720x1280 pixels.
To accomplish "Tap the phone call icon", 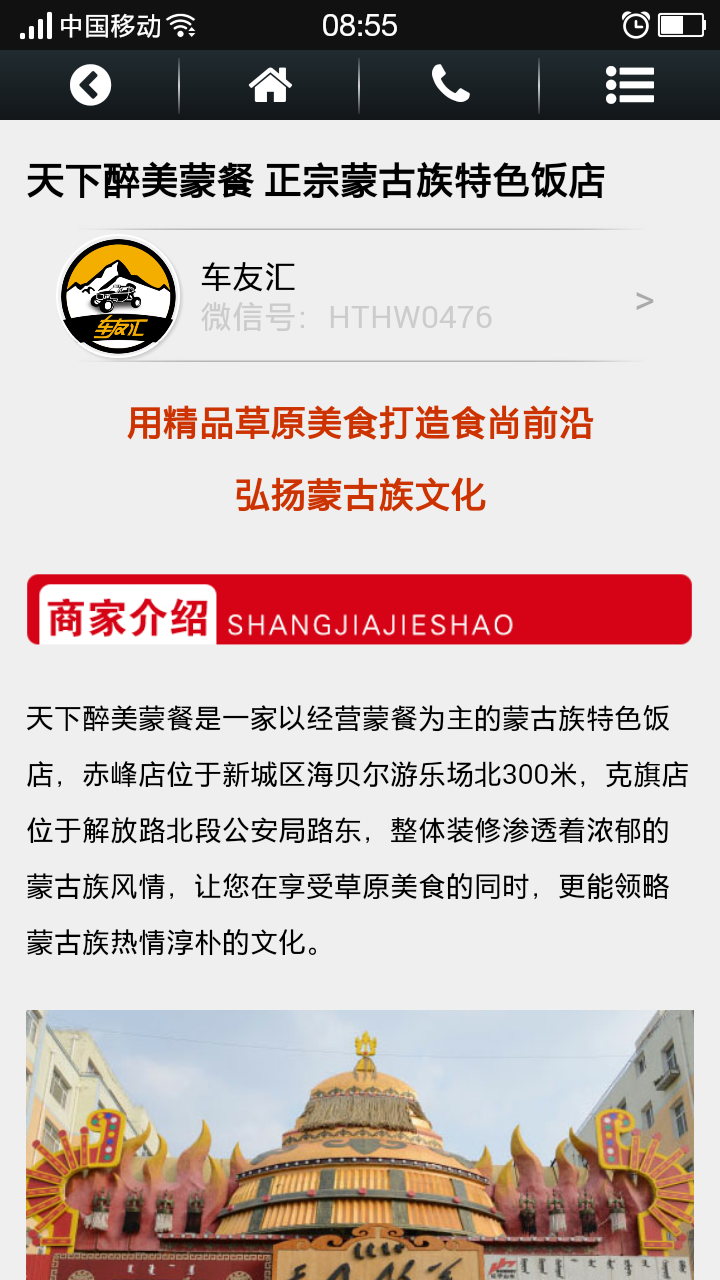I will 450,85.
